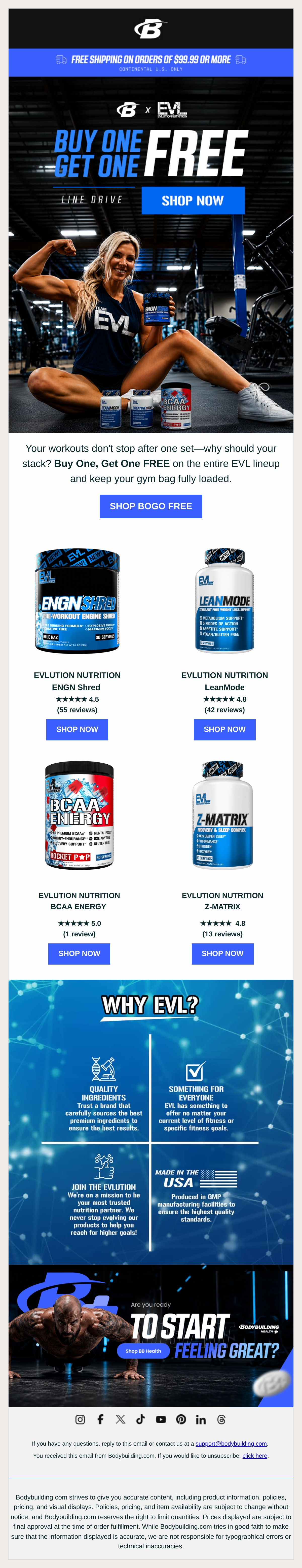Tap the free shipping banner
Image resolution: width=302 pixels, height=1568 pixels.
[x=151, y=62]
